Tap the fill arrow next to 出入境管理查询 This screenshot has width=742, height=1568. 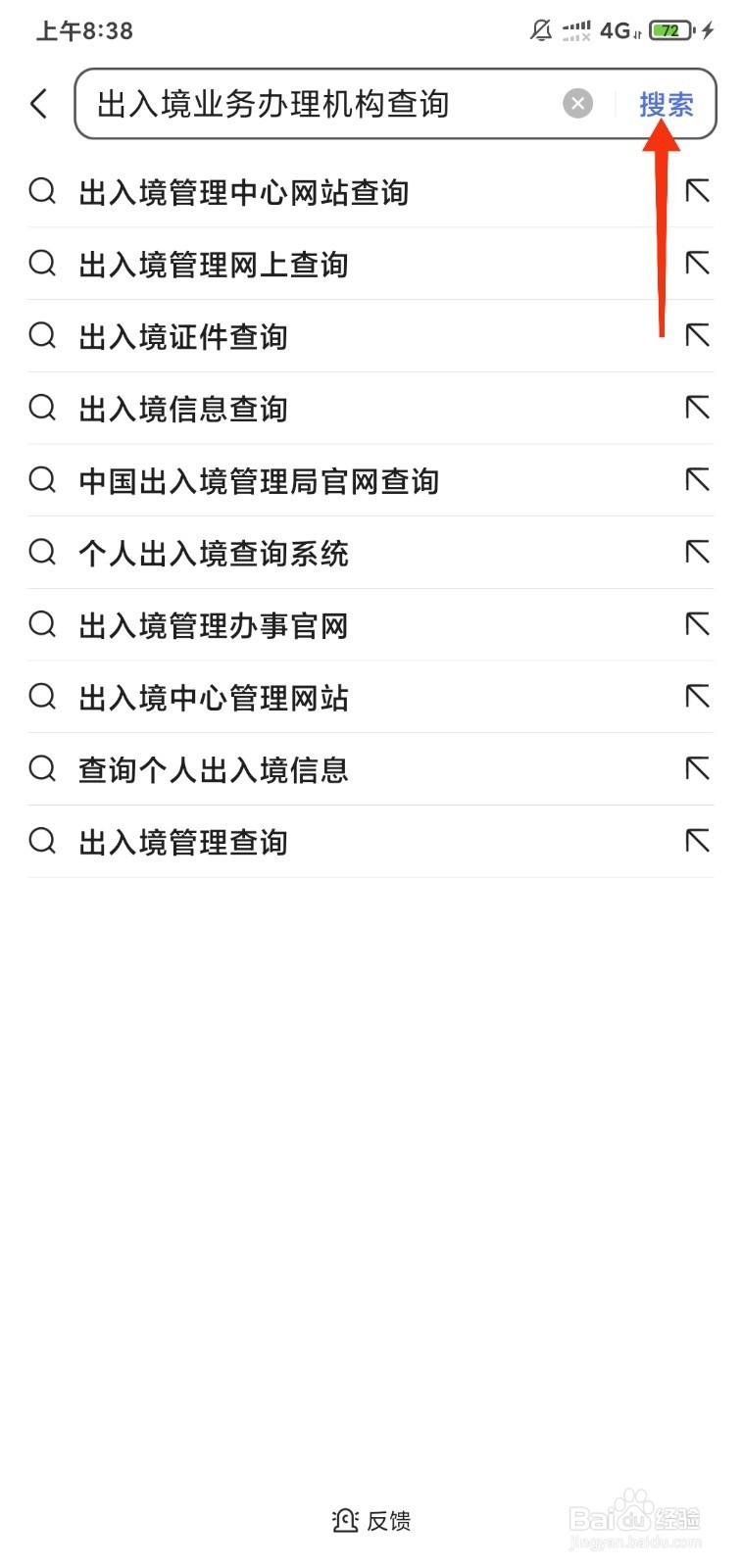[697, 840]
